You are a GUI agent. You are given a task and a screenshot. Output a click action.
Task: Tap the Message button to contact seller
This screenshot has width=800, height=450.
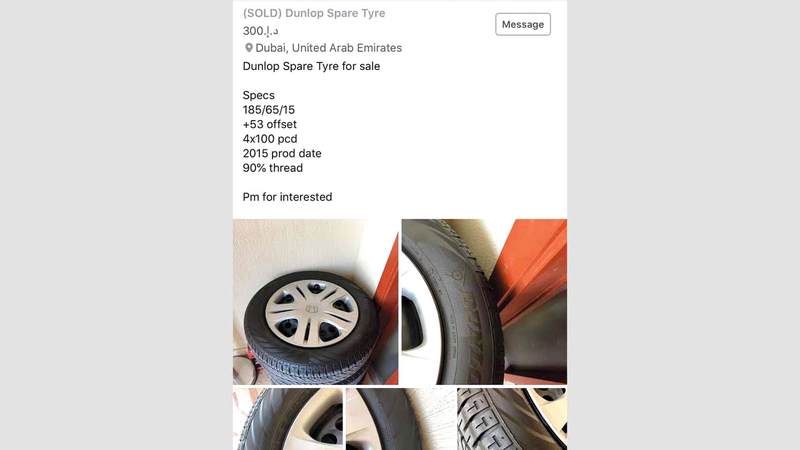click(523, 24)
